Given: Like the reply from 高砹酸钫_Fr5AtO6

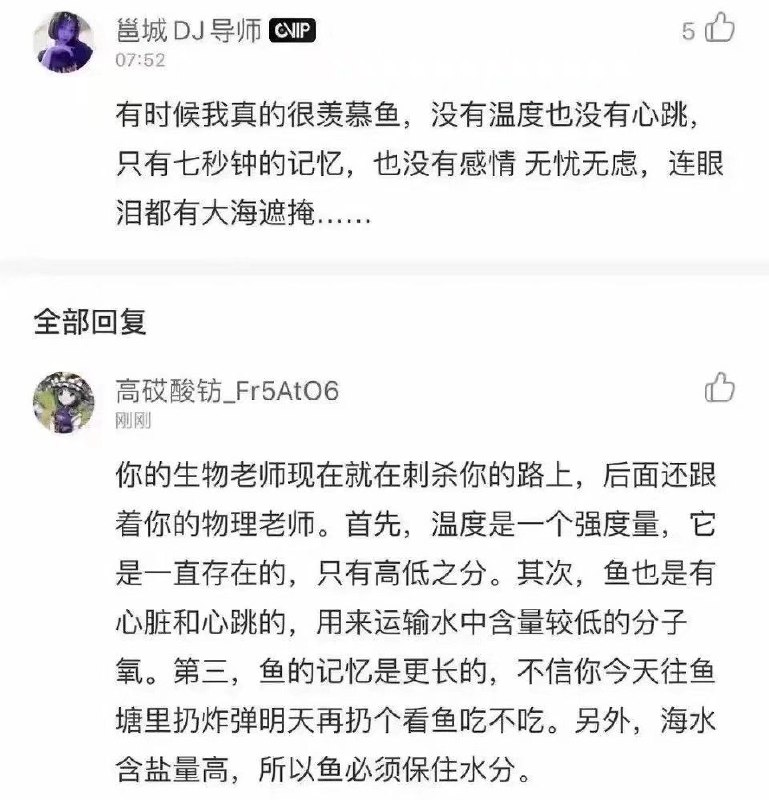Looking at the screenshot, I should tap(720, 388).
